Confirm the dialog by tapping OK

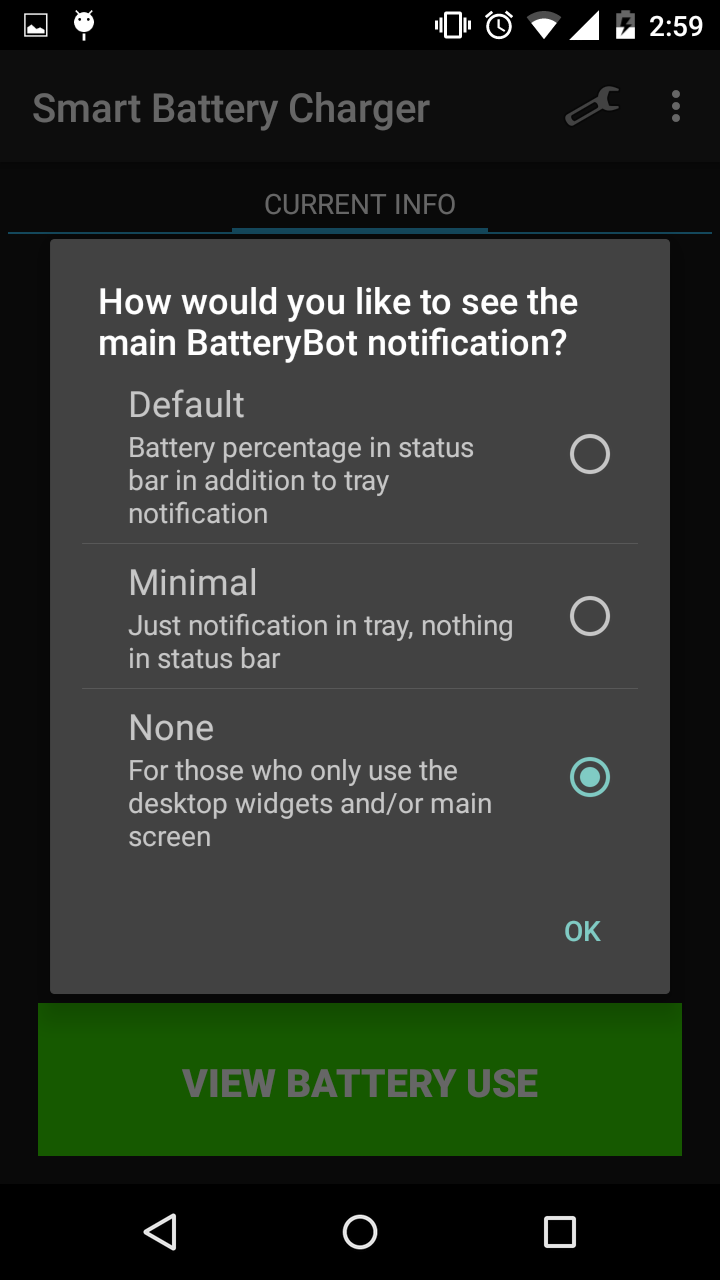click(x=581, y=931)
